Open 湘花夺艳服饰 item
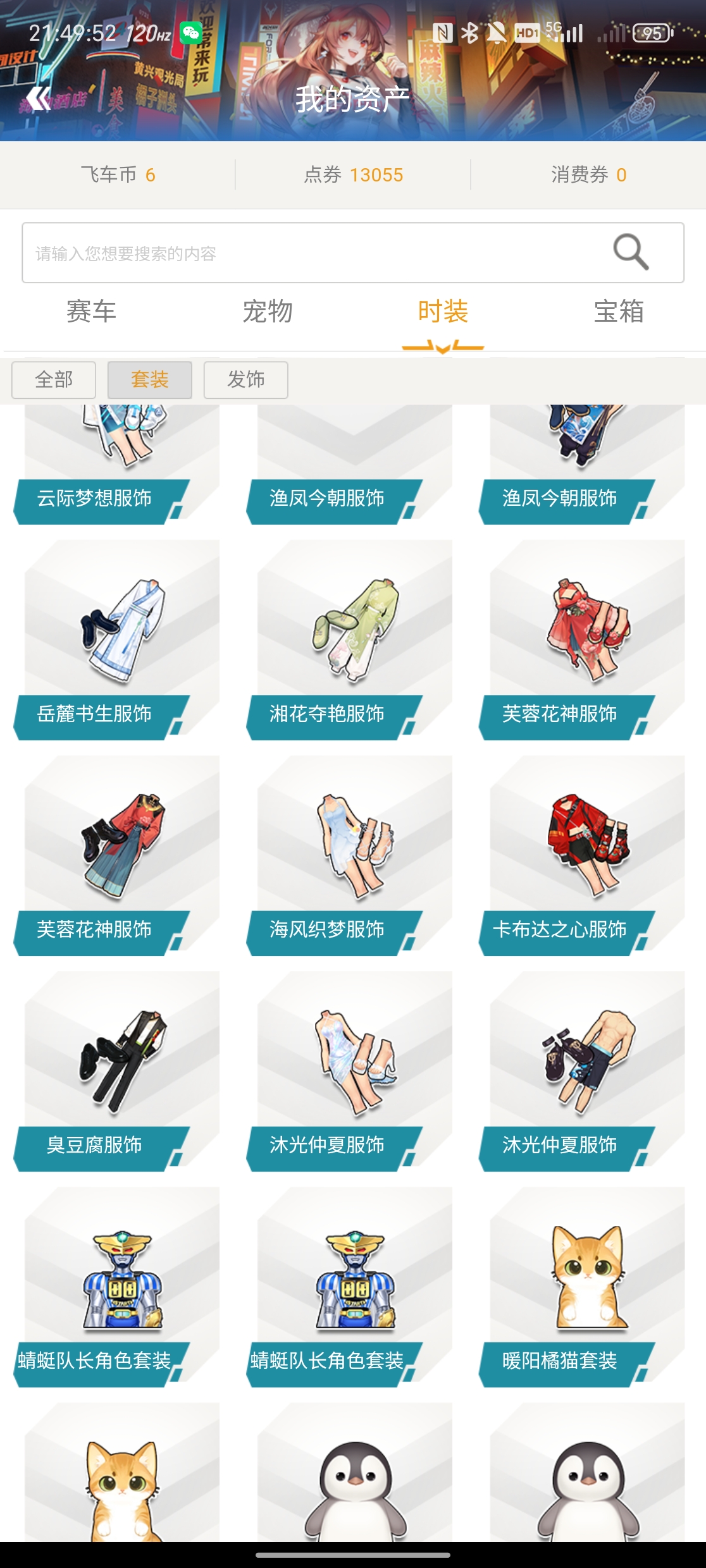The height and width of the screenshot is (1568, 706). pos(353,639)
